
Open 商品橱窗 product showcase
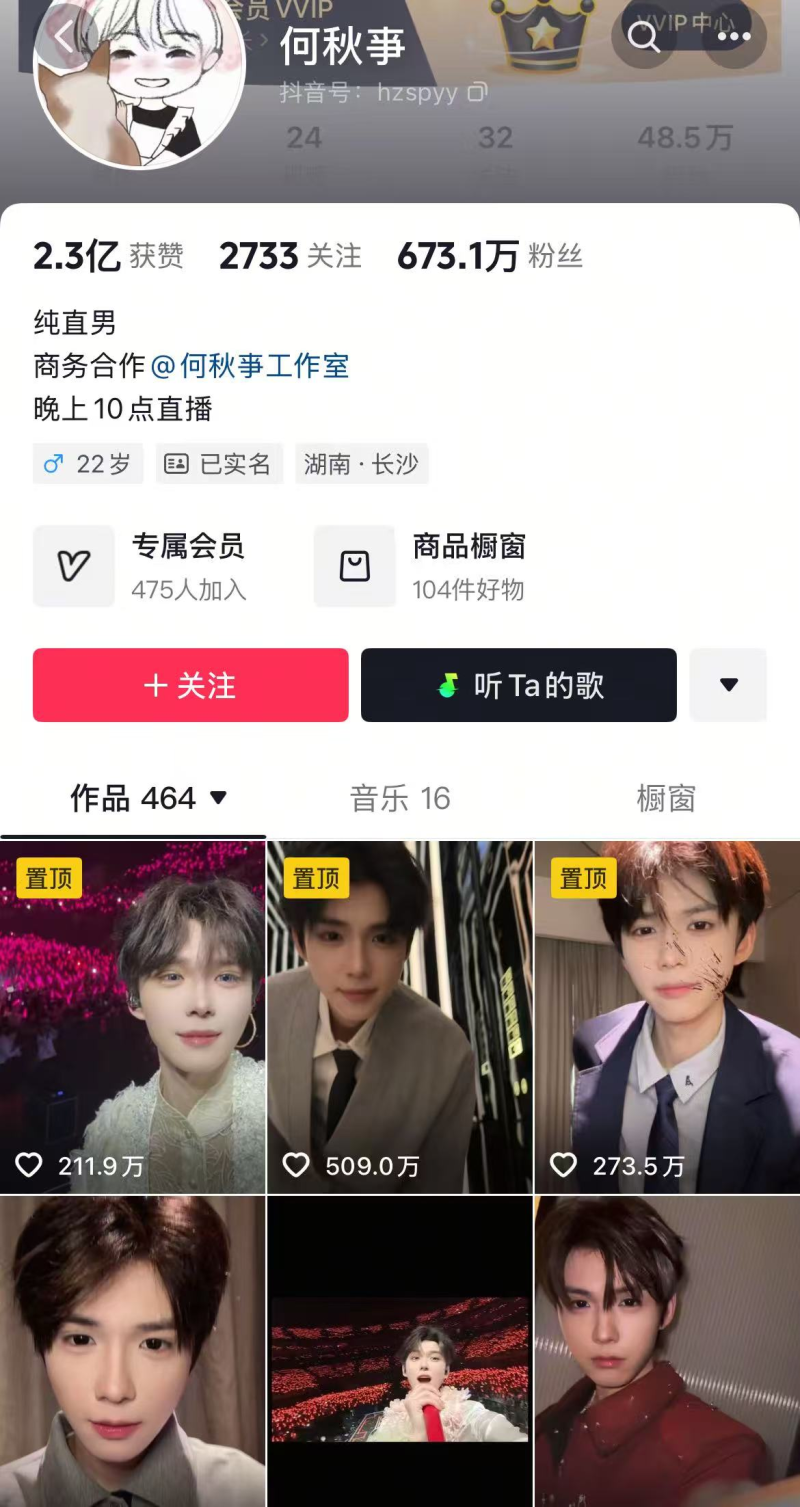pos(420,566)
